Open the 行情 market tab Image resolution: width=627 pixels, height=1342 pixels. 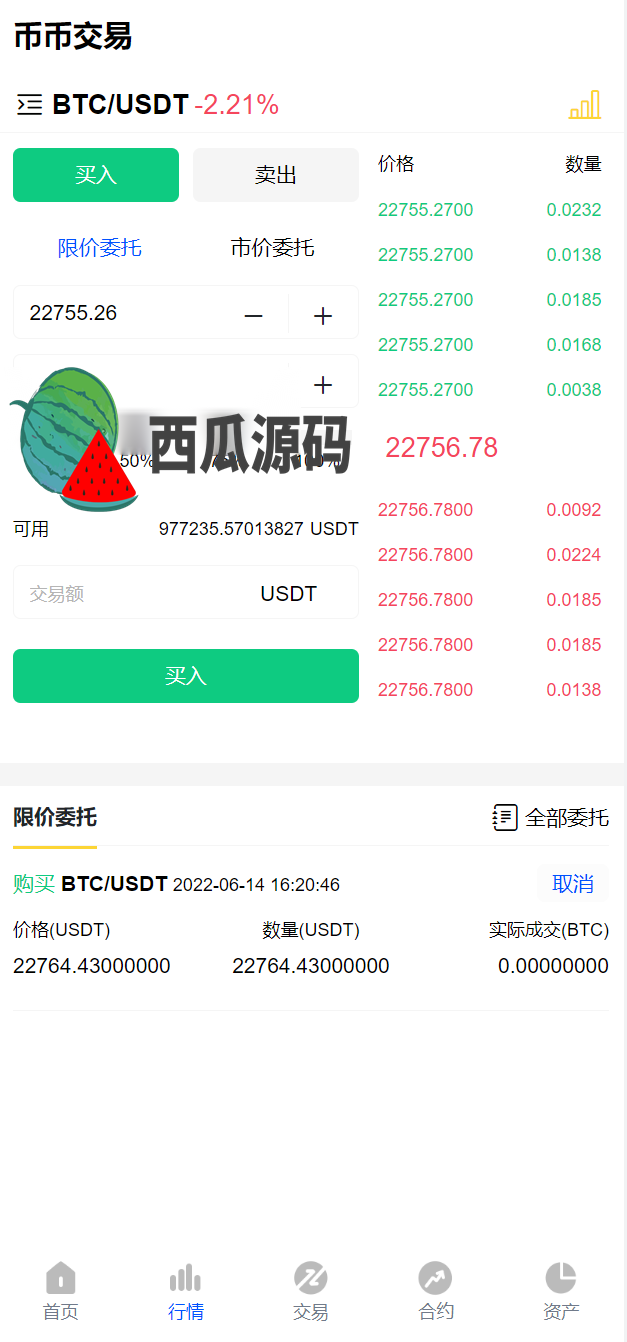click(x=186, y=1291)
